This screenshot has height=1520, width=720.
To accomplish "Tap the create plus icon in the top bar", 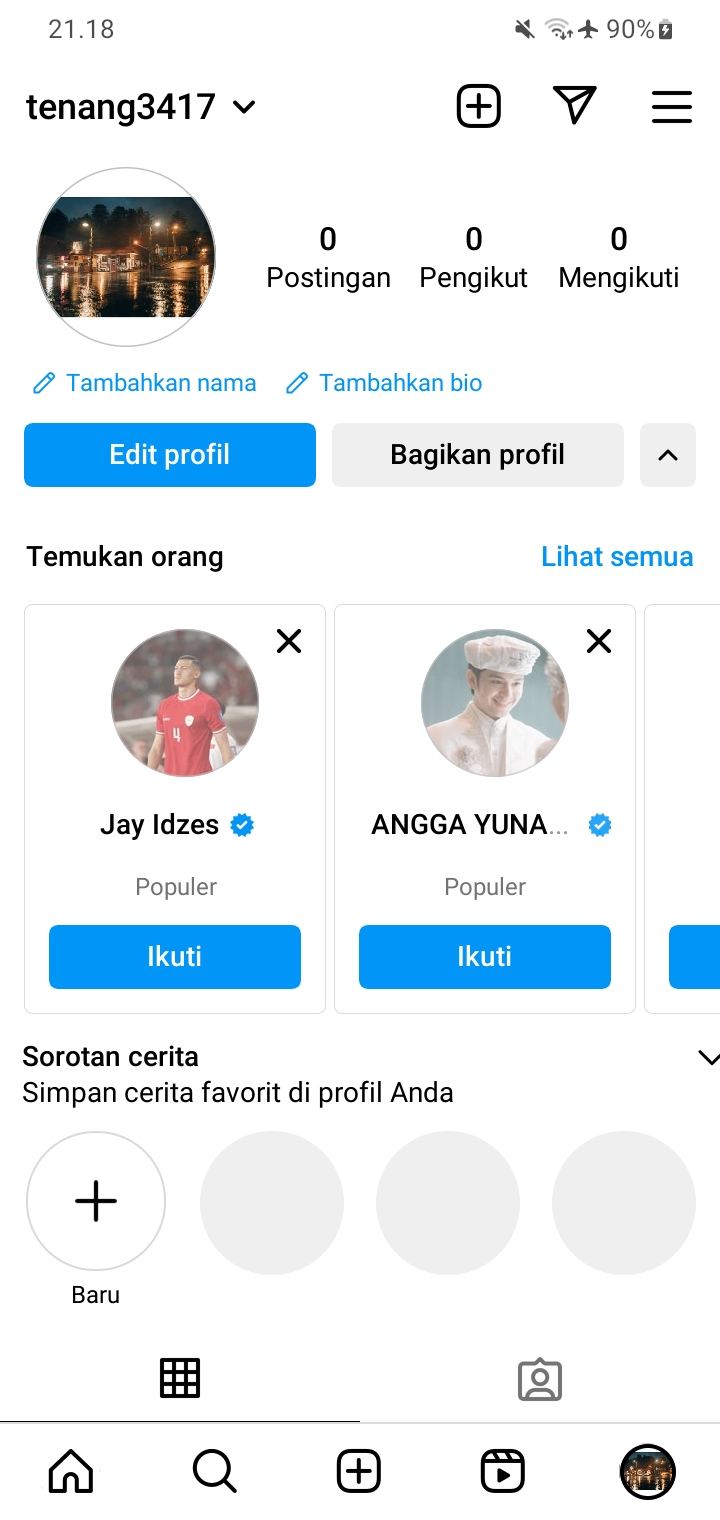I will pyautogui.click(x=478, y=106).
